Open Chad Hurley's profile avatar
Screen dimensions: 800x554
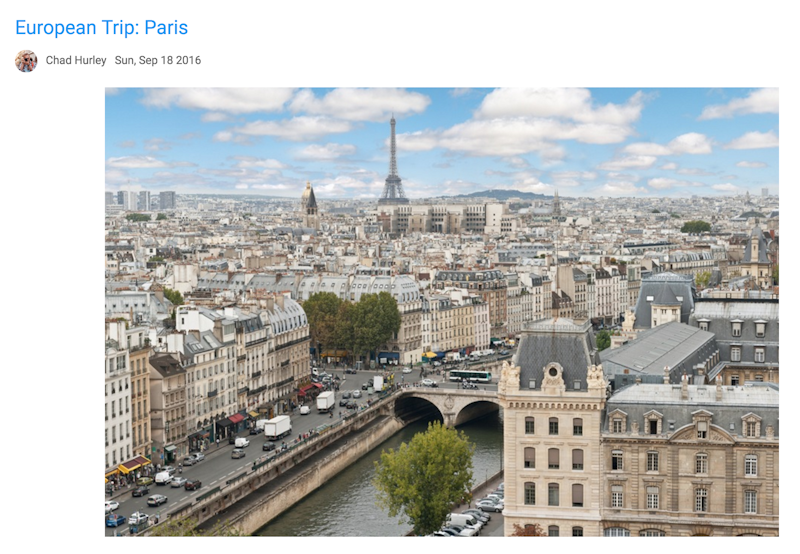(x=26, y=61)
